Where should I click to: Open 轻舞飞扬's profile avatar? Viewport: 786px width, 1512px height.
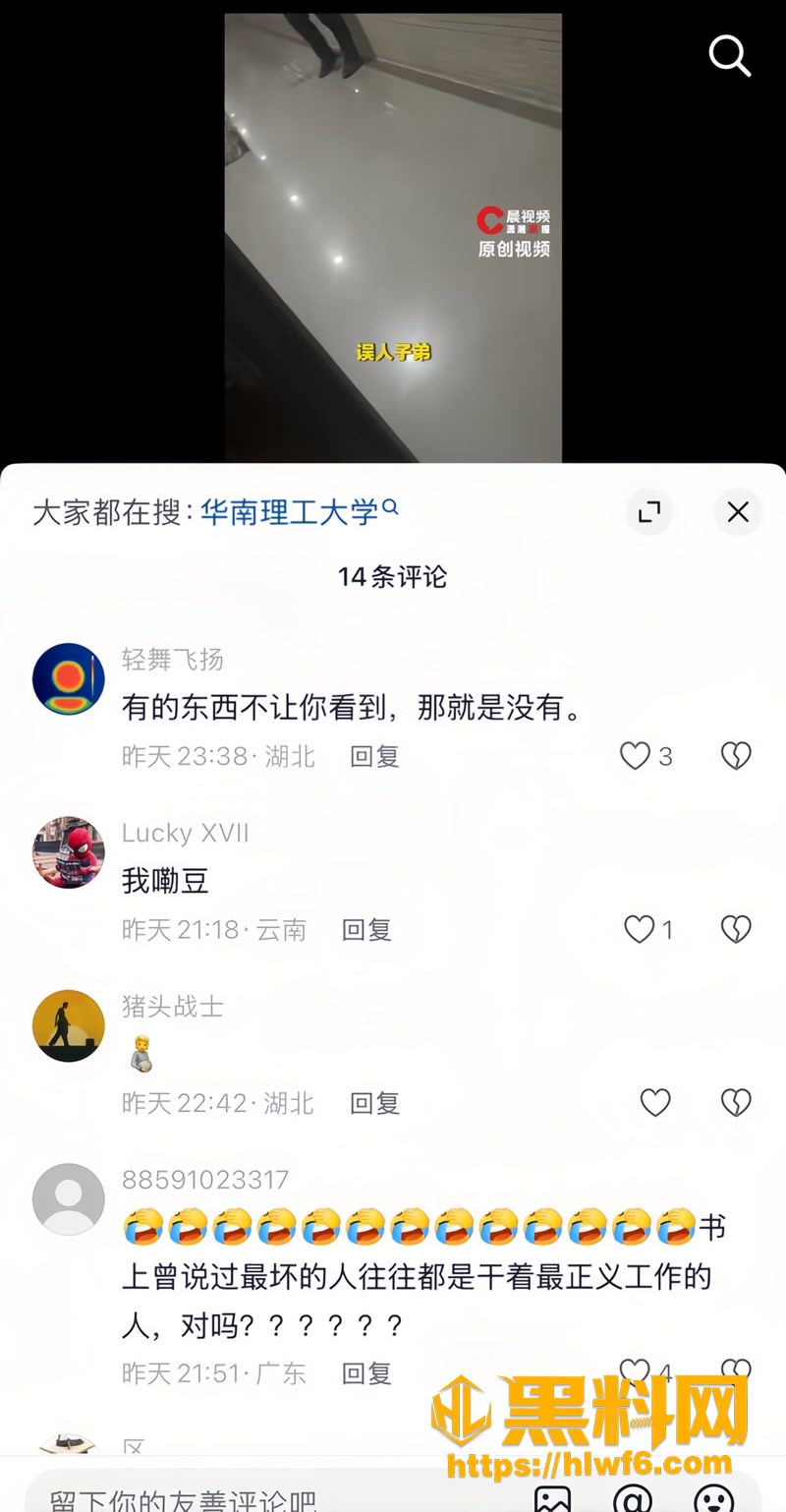click(69, 678)
